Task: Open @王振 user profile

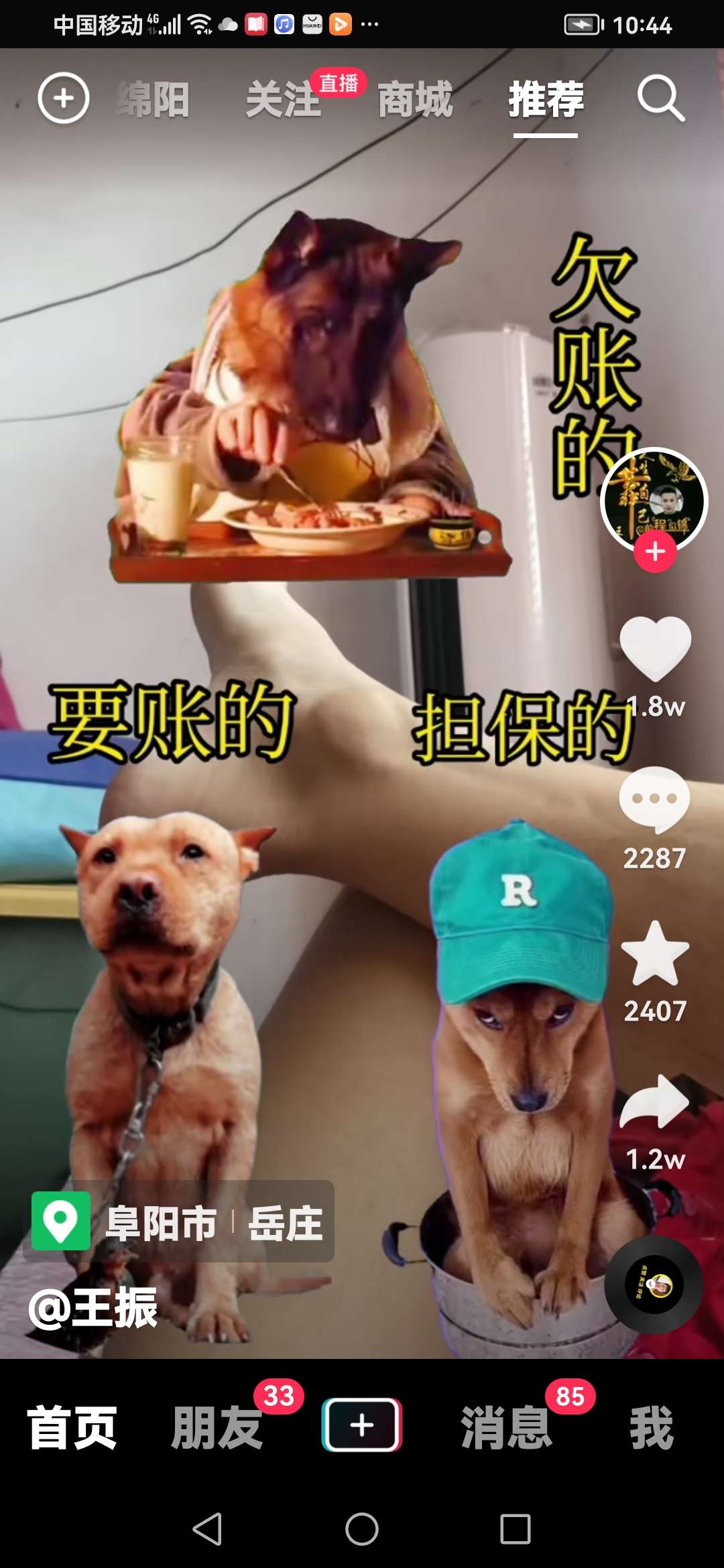Action: point(93,1308)
